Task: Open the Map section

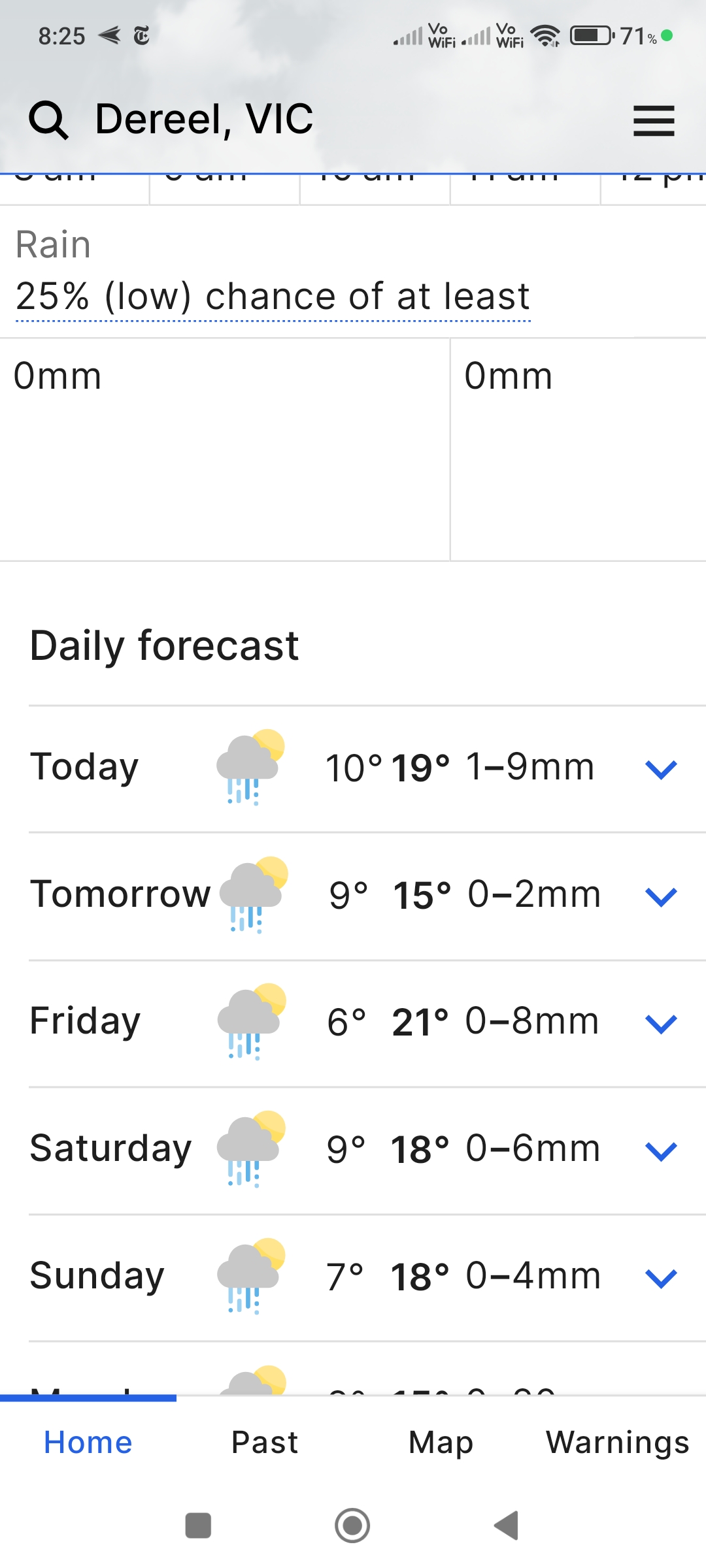Action: 440,1442
